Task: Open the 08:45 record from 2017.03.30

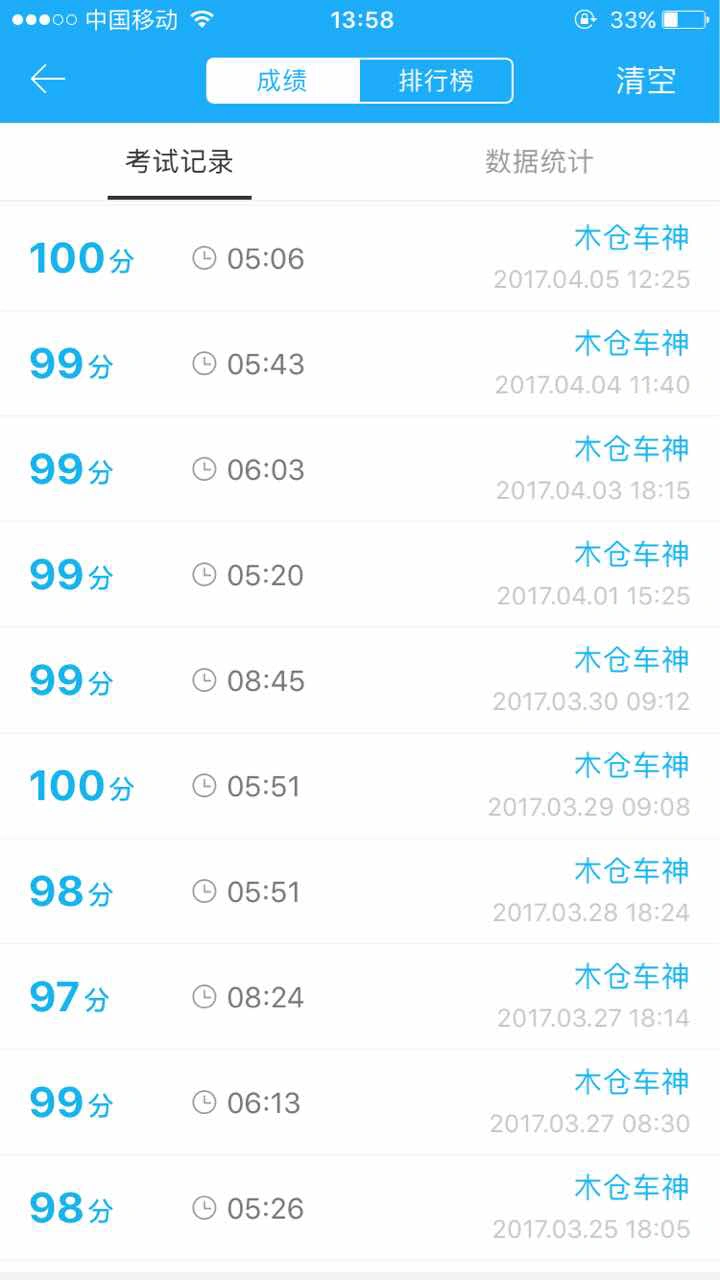Action: point(360,680)
